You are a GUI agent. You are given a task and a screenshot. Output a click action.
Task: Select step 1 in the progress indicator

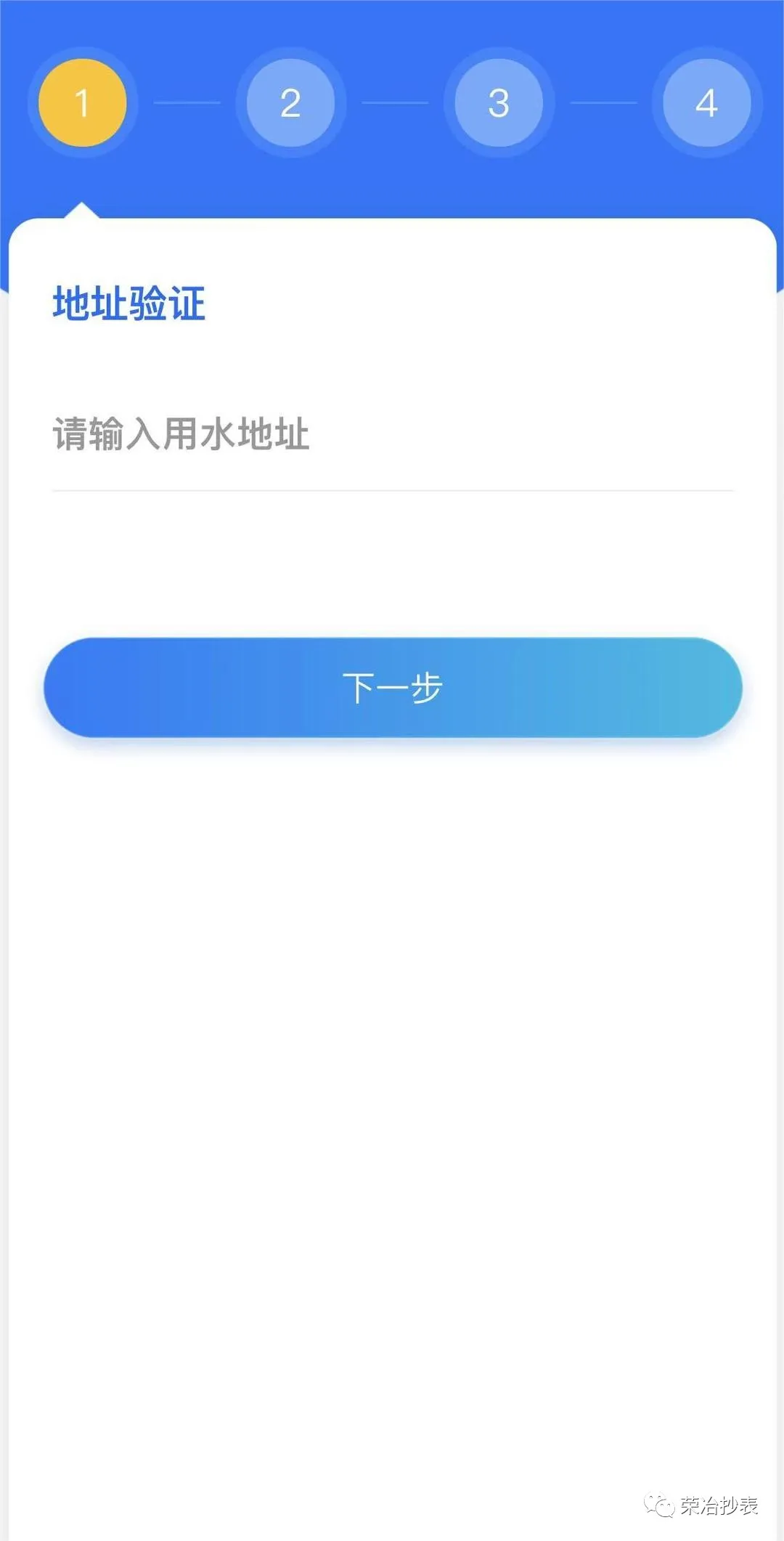[83, 102]
